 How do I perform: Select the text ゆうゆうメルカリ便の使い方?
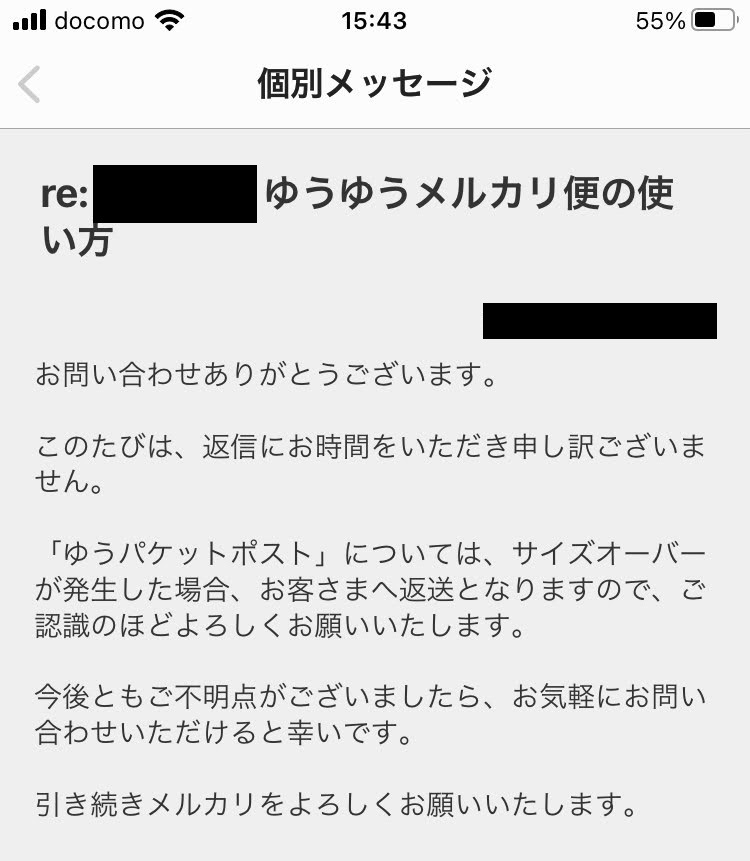pos(470,196)
